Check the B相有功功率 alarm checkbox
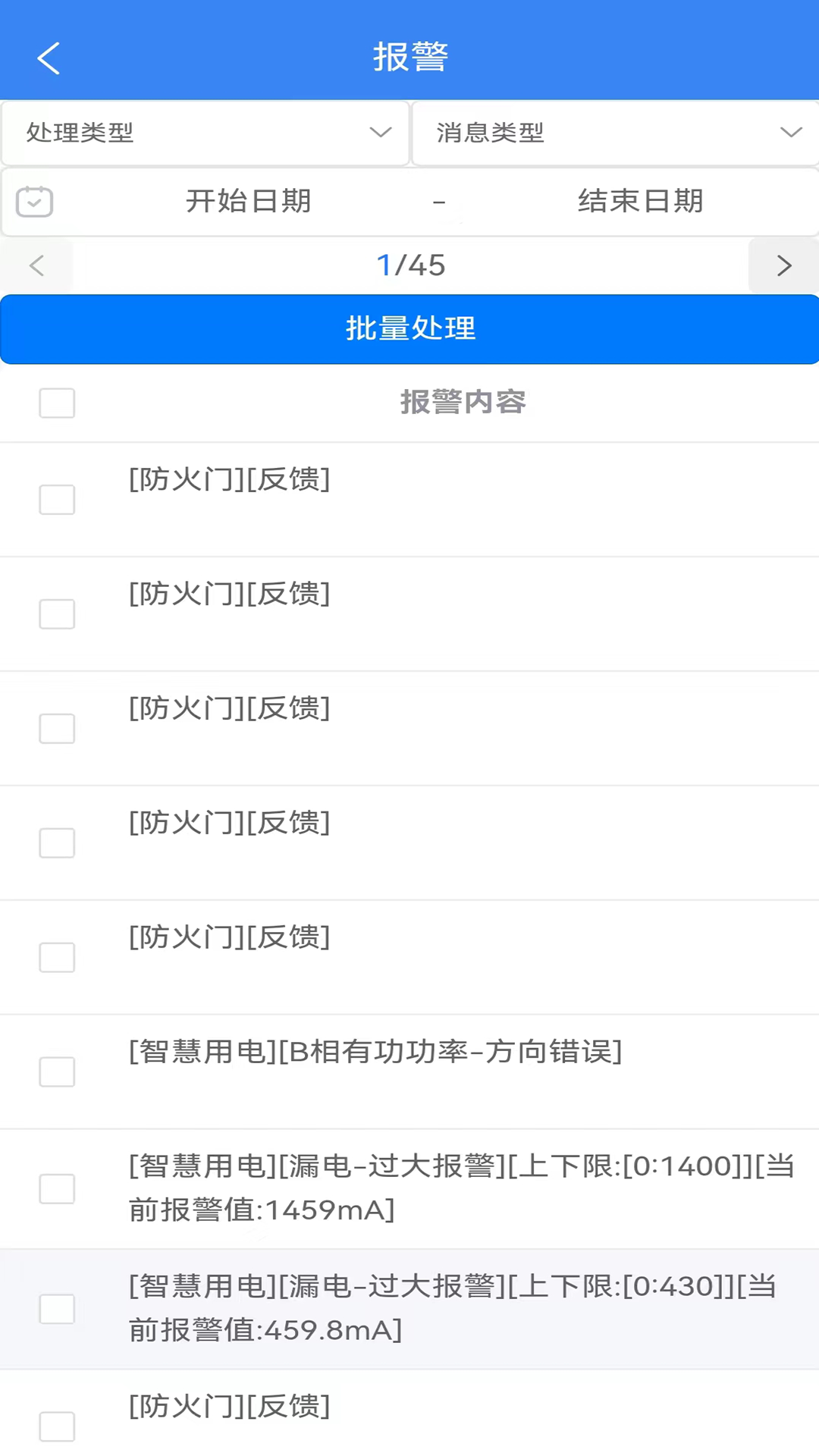The height and width of the screenshot is (1456, 819). [57, 1072]
